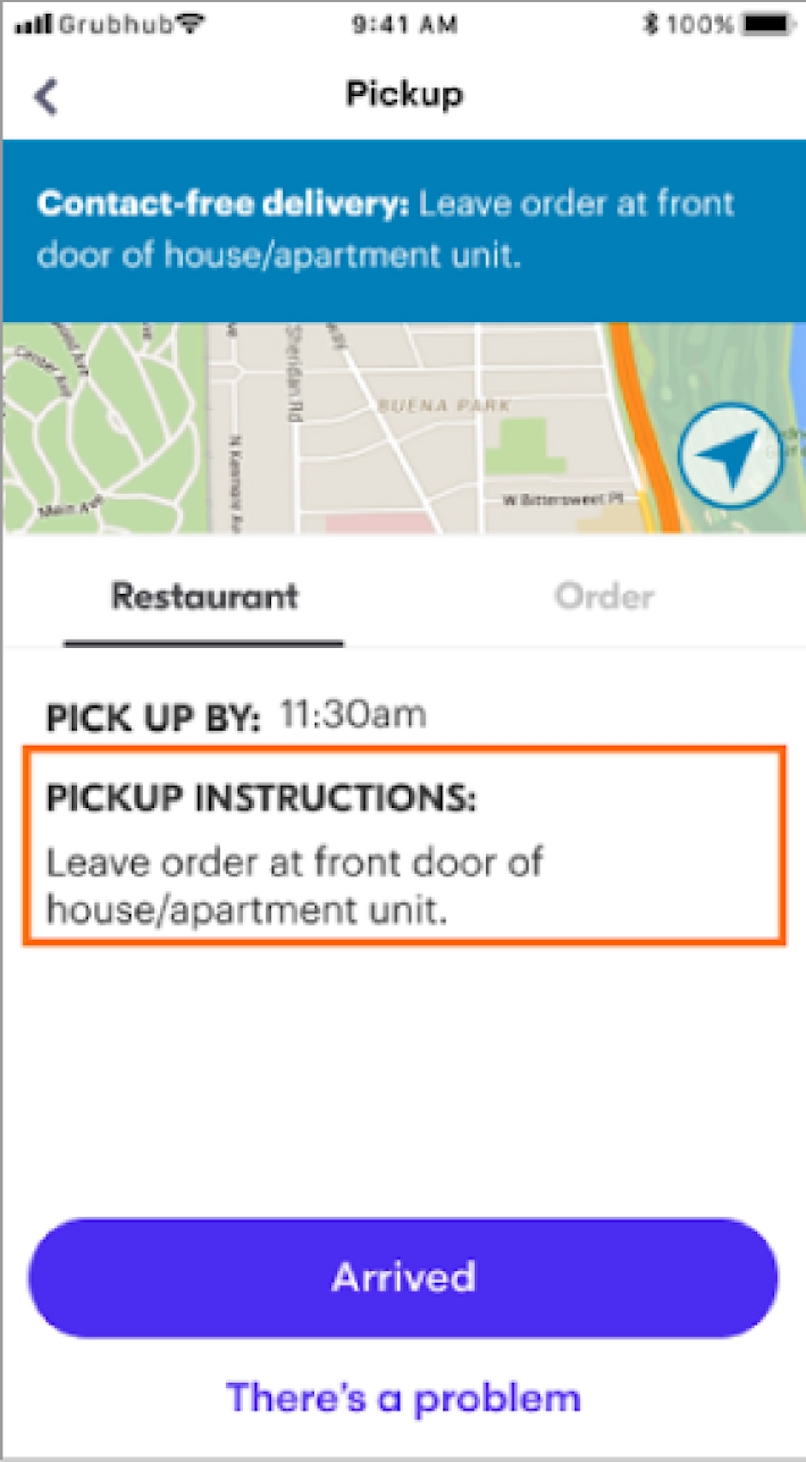Switch to the Order tab
This screenshot has height=1462, width=806.
click(x=604, y=596)
